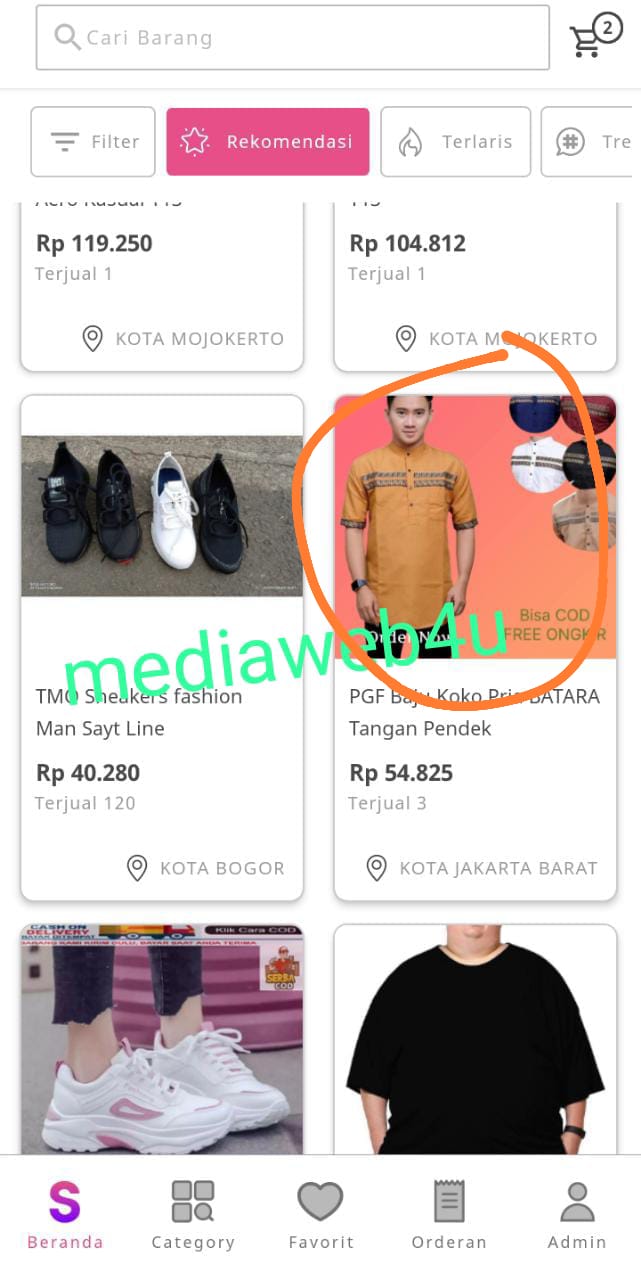Open the Filter options
641x1280 pixels.
(93, 142)
